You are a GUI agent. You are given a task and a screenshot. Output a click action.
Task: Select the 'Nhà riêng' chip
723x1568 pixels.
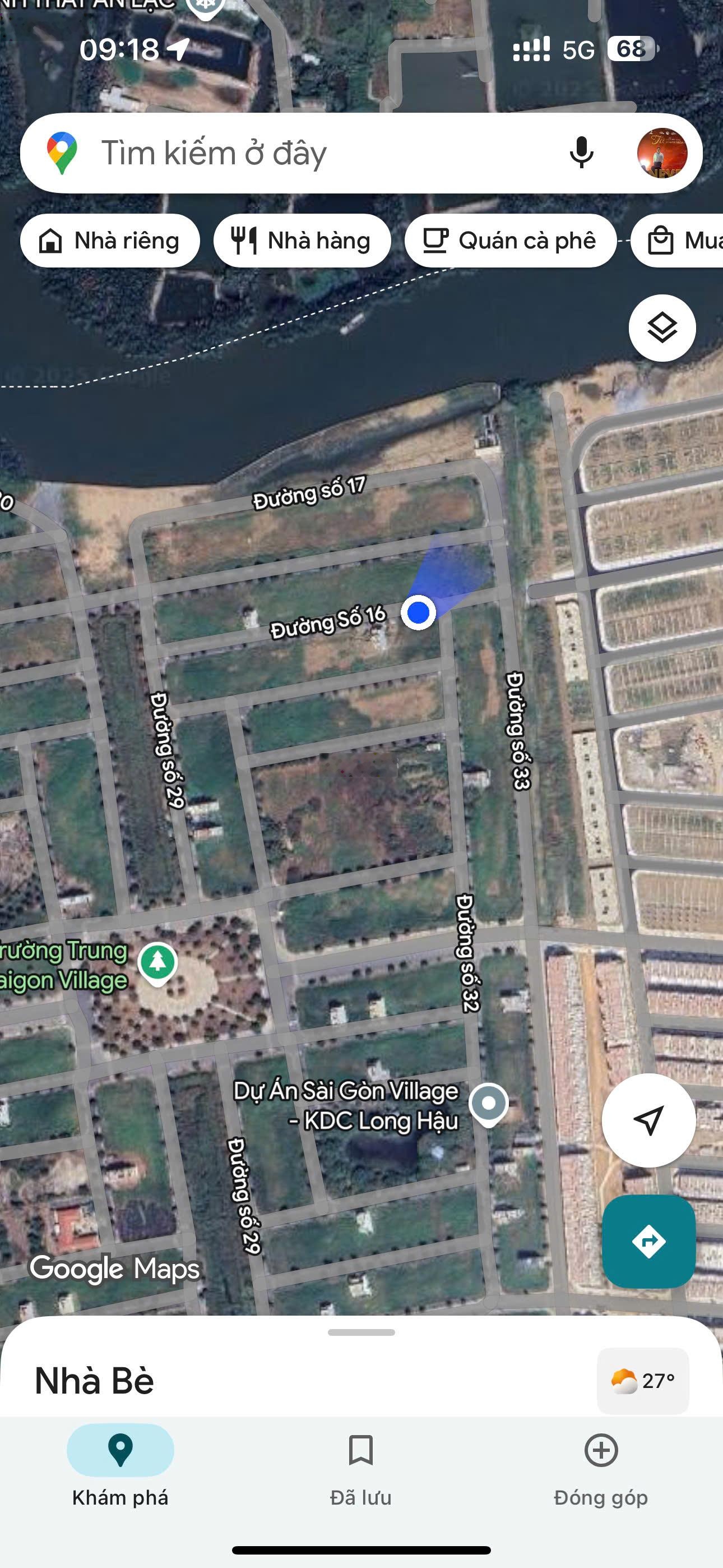click(110, 241)
